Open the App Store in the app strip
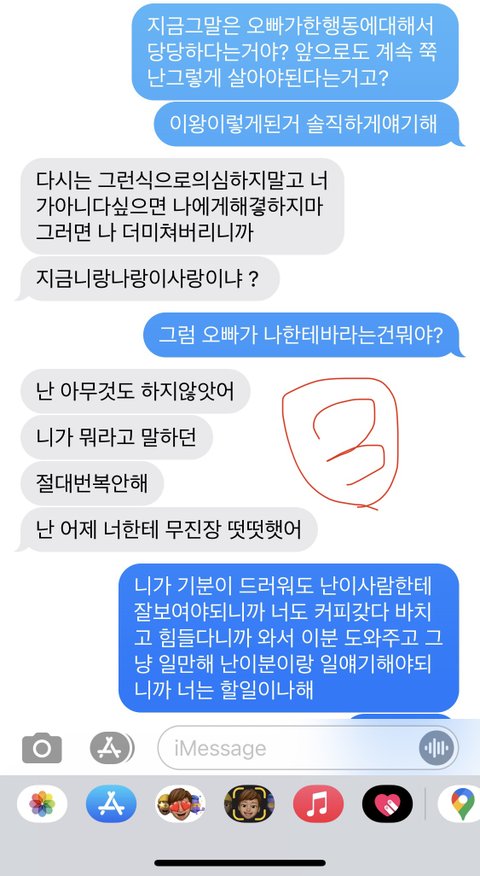 coord(111,803)
